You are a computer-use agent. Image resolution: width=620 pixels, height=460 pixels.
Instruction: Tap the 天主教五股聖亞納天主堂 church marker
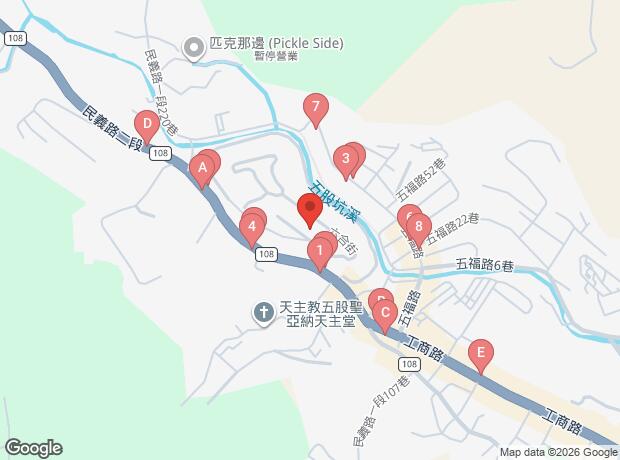point(263,314)
